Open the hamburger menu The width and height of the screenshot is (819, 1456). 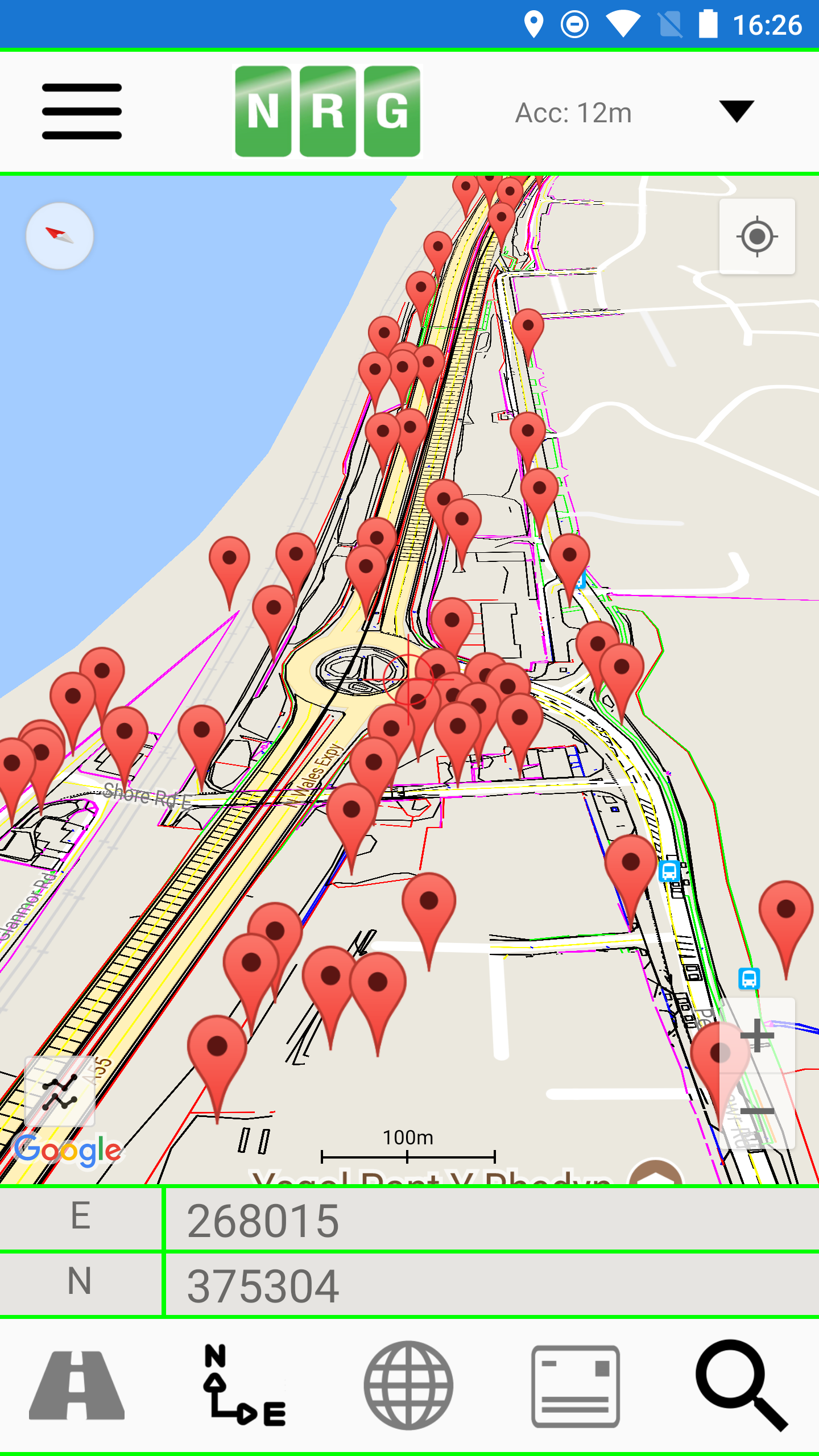tap(82, 111)
